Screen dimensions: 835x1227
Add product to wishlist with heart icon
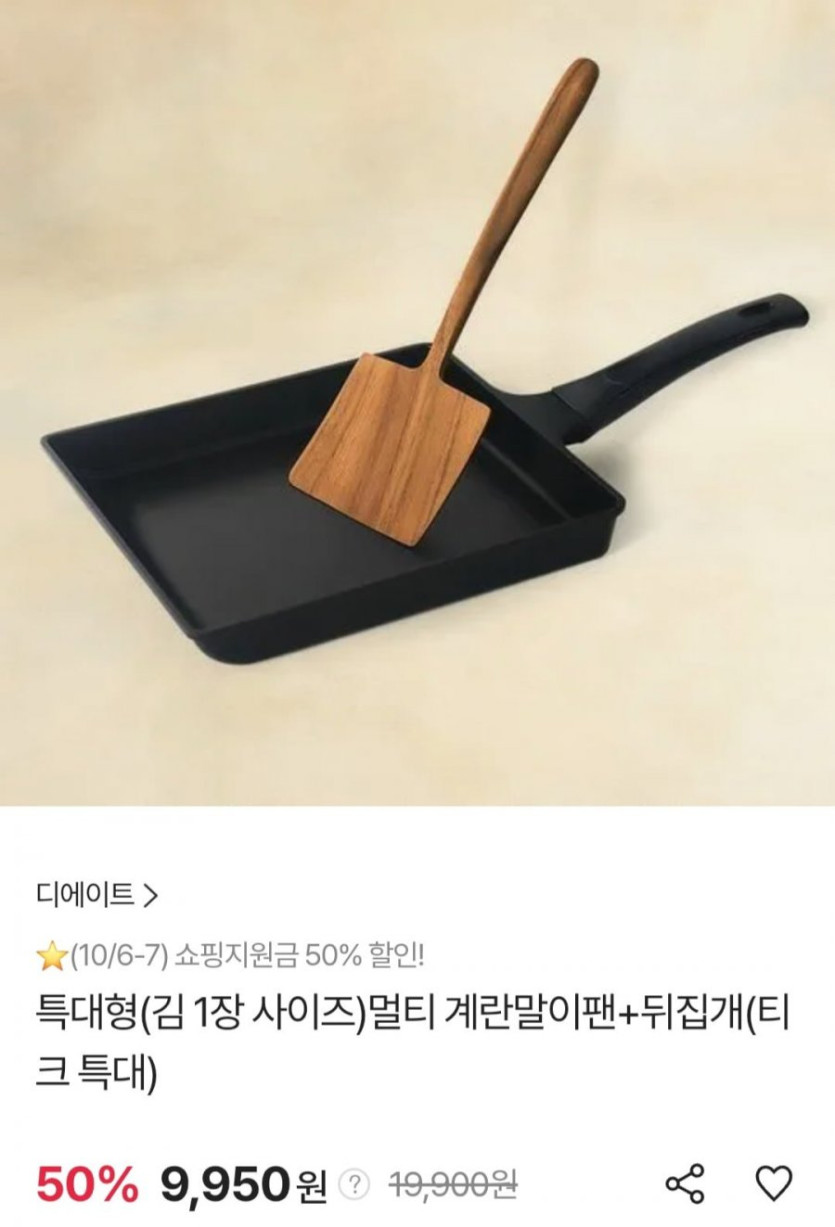pos(773,1183)
